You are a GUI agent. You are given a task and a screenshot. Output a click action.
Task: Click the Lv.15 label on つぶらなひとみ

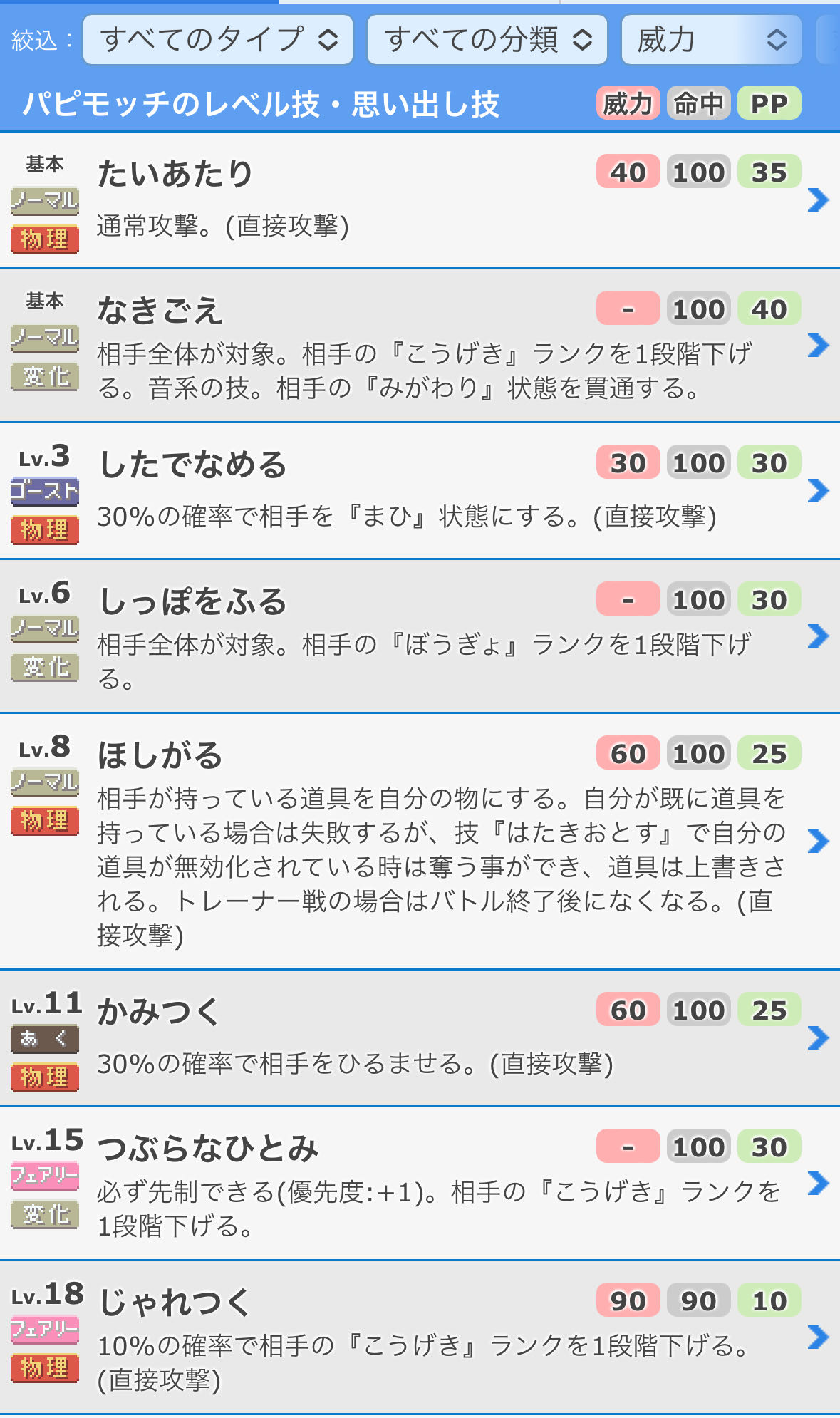tap(46, 1139)
